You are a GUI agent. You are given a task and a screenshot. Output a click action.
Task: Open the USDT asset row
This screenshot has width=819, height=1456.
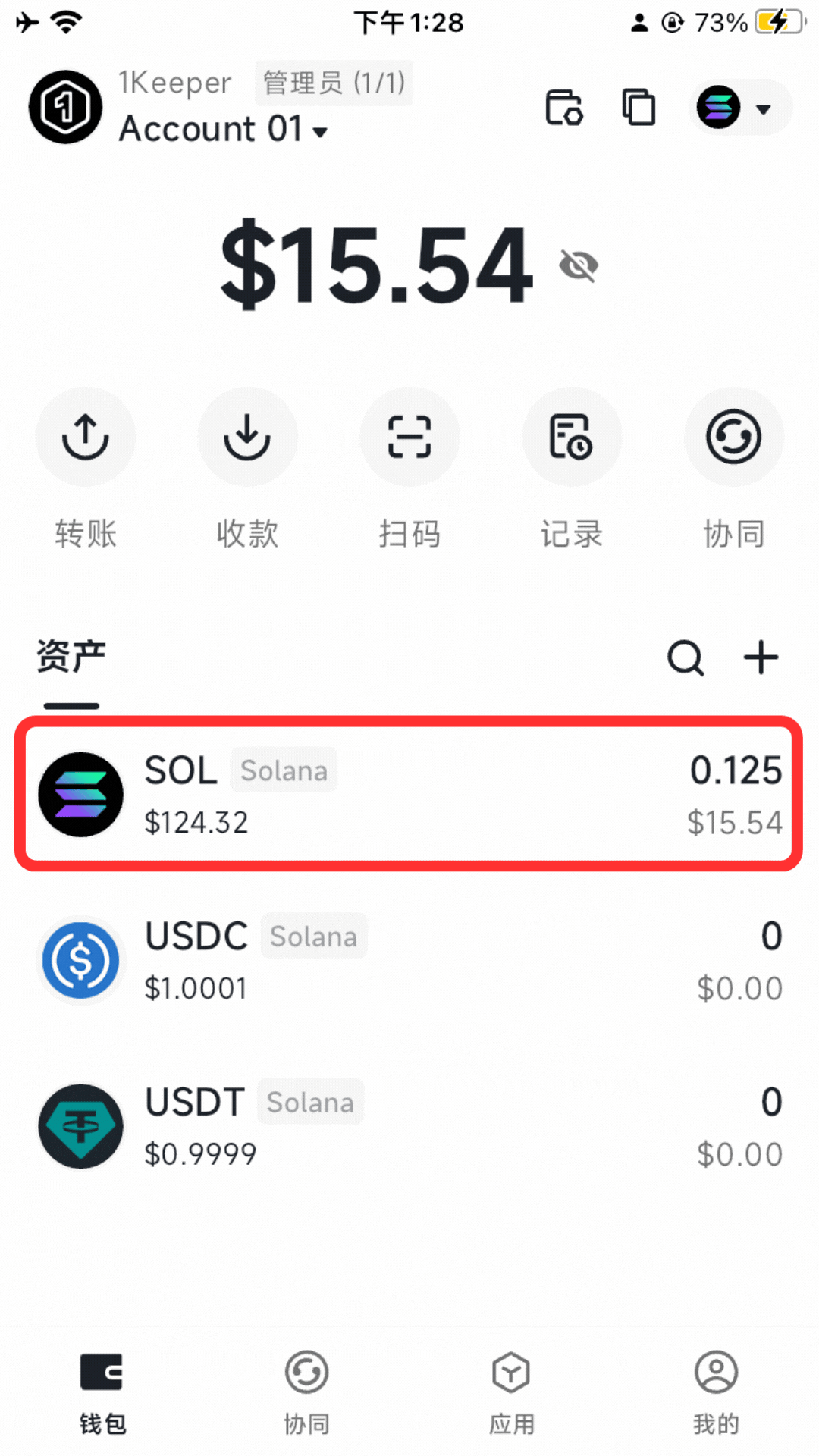click(x=409, y=1126)
